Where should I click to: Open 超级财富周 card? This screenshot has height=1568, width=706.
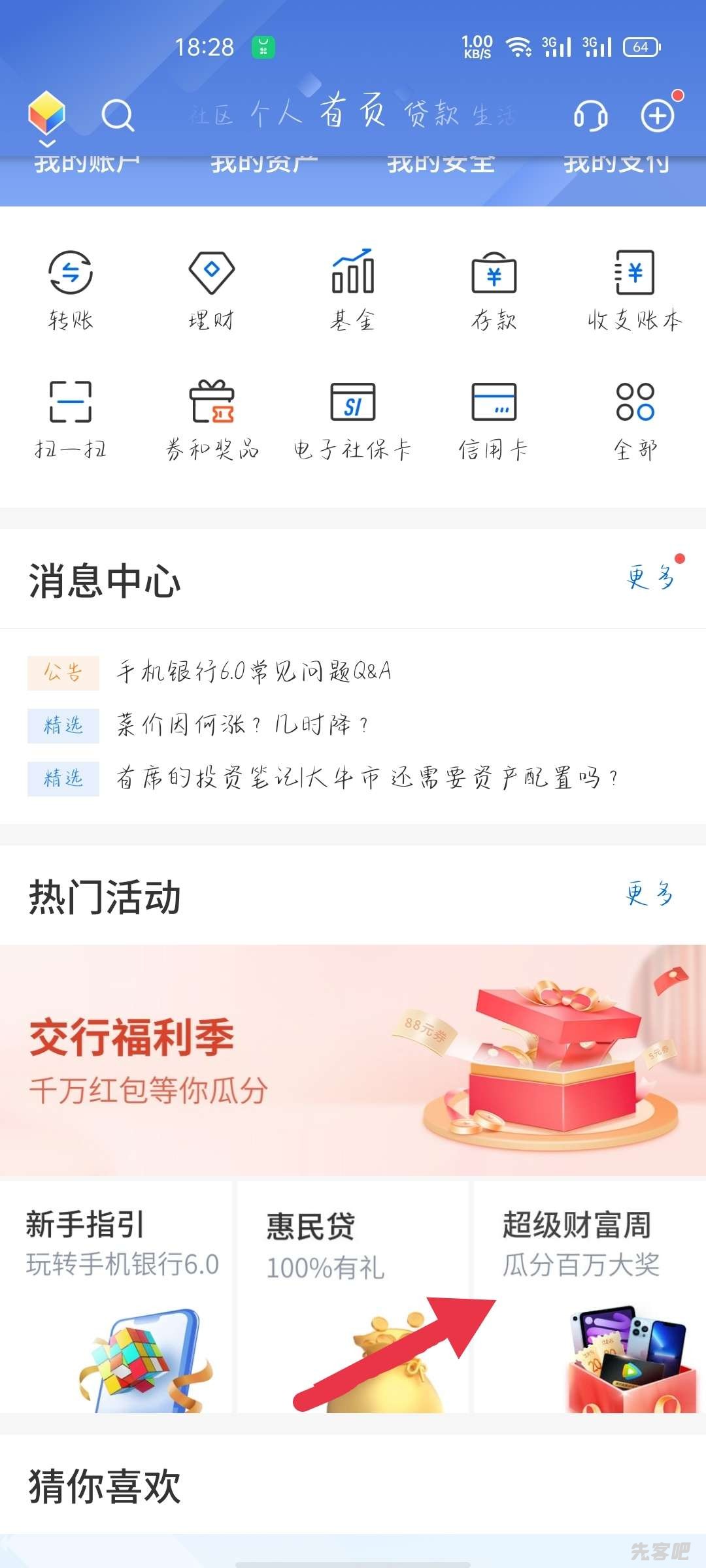tap(587, 1296)
